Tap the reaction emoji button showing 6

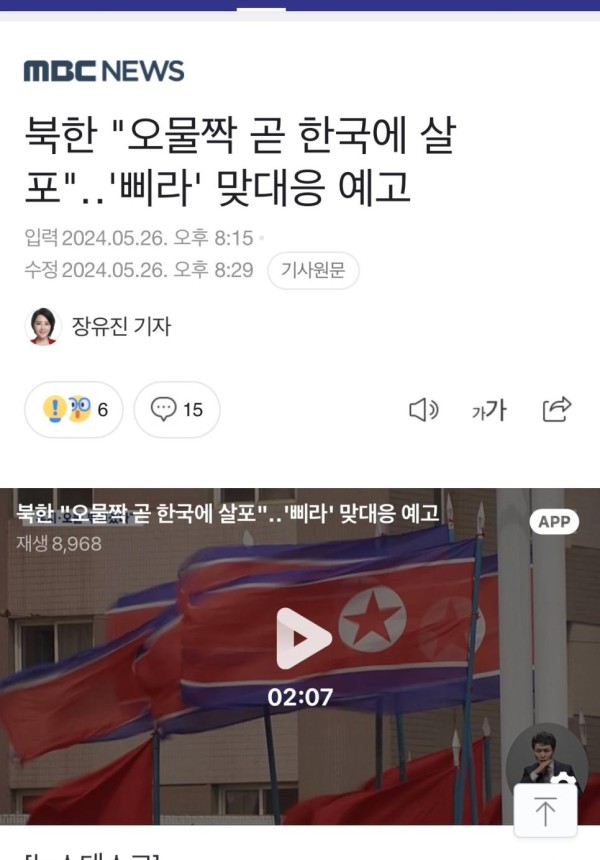74,409
